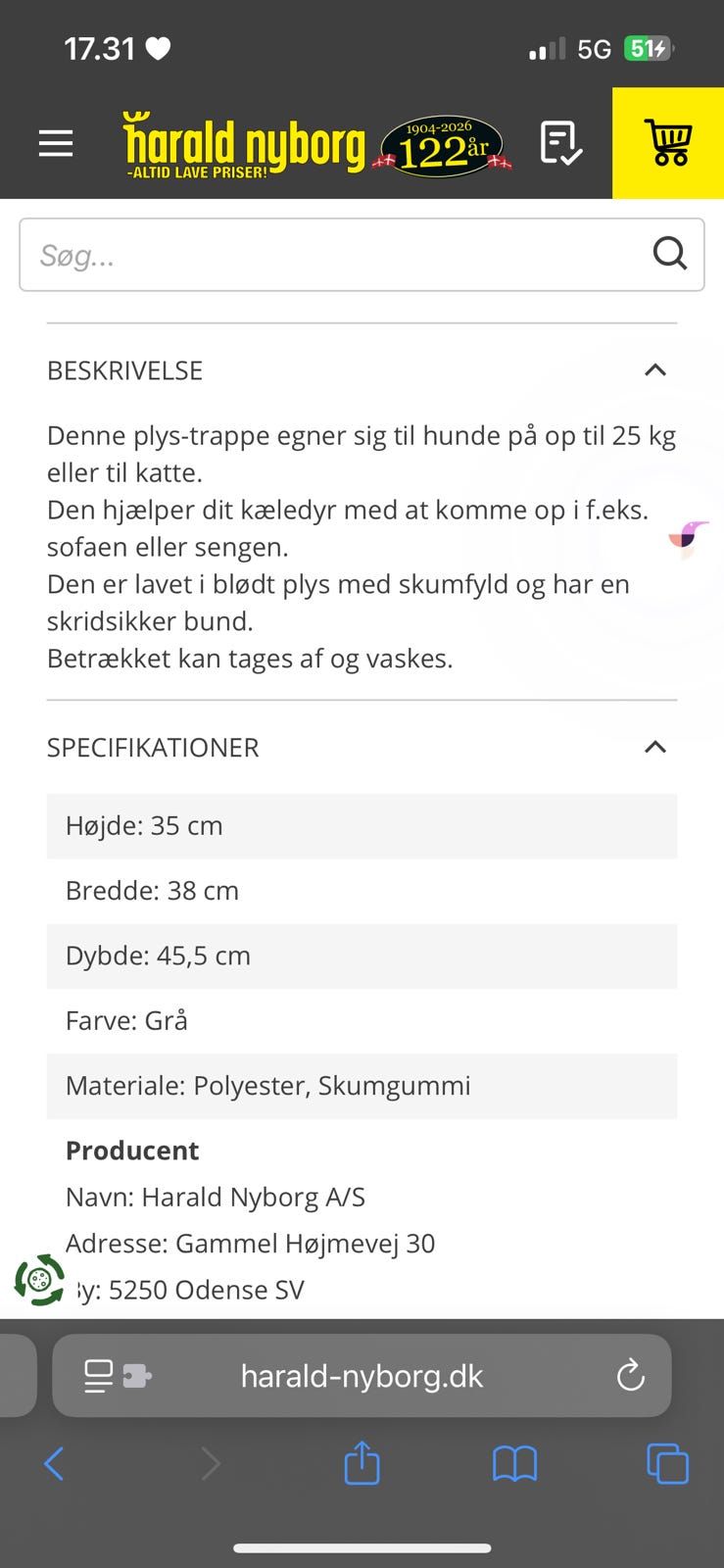Open the cookie consent recycle icon
This screenshot has width=724, height=1568.
click(x=38, y=1278)
